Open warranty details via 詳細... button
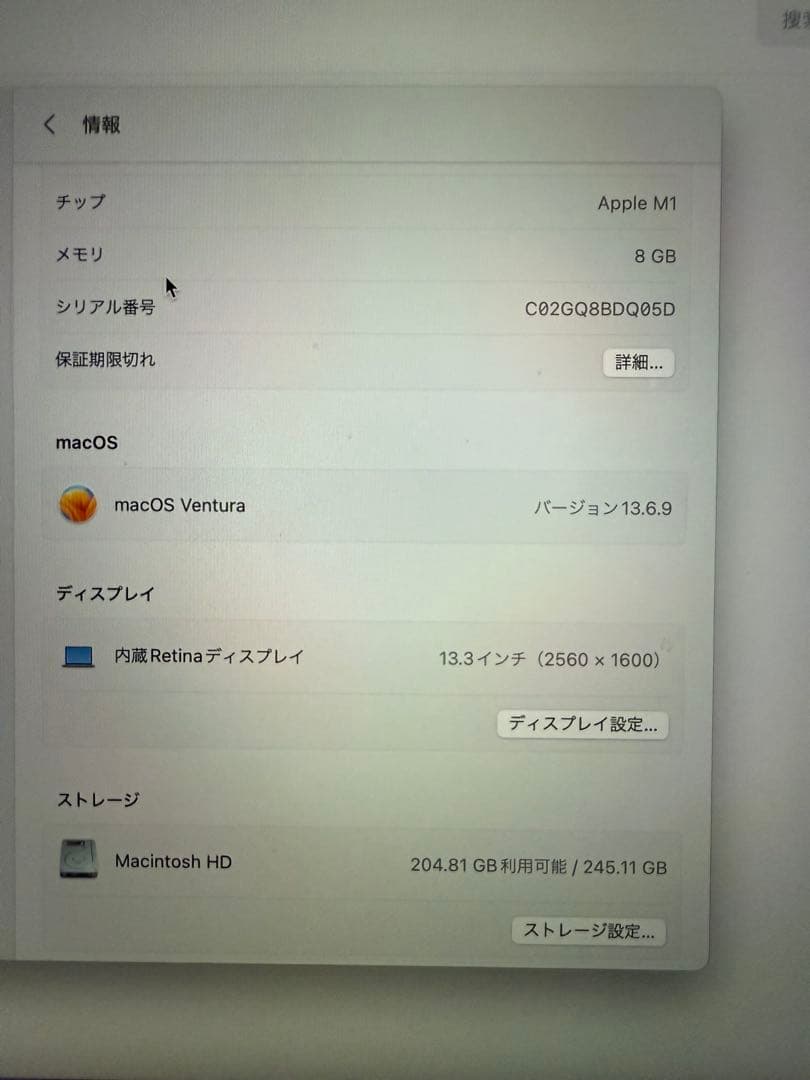810x1080 pixels. [x=639, y=362]
